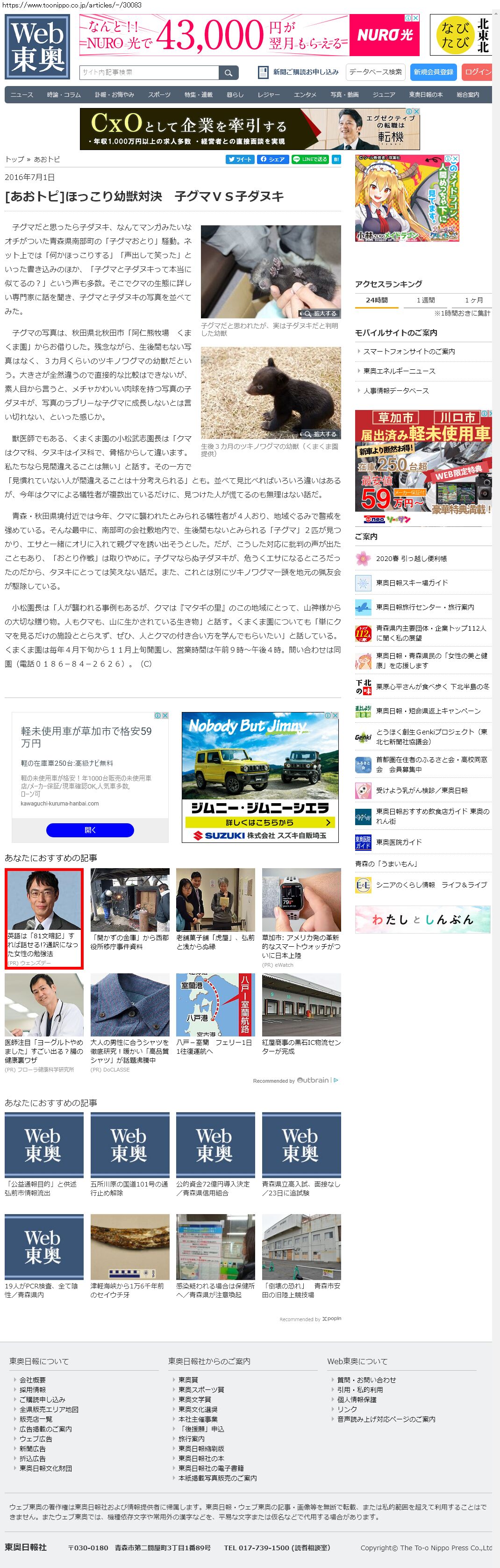Open the エンタメ navigation menu item
The height and width of the screenshot is (1568, 500).
pos(305,95)
